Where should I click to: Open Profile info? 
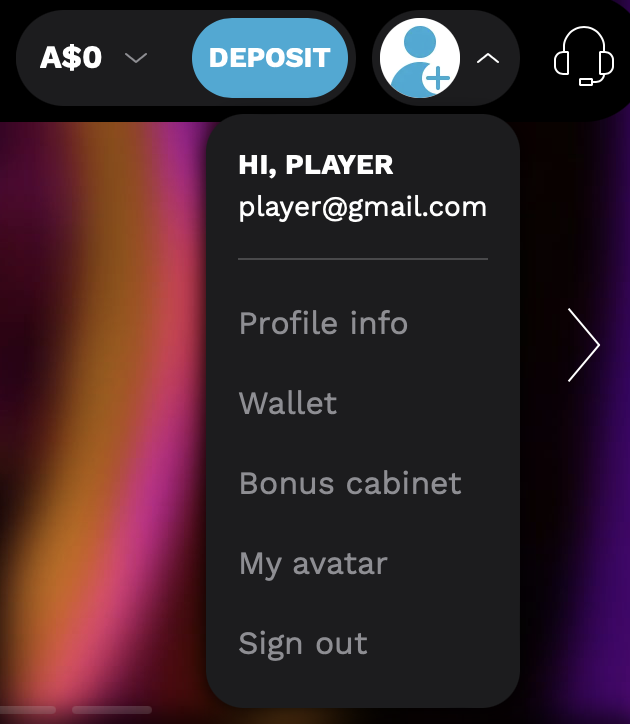tap(323, 324)
